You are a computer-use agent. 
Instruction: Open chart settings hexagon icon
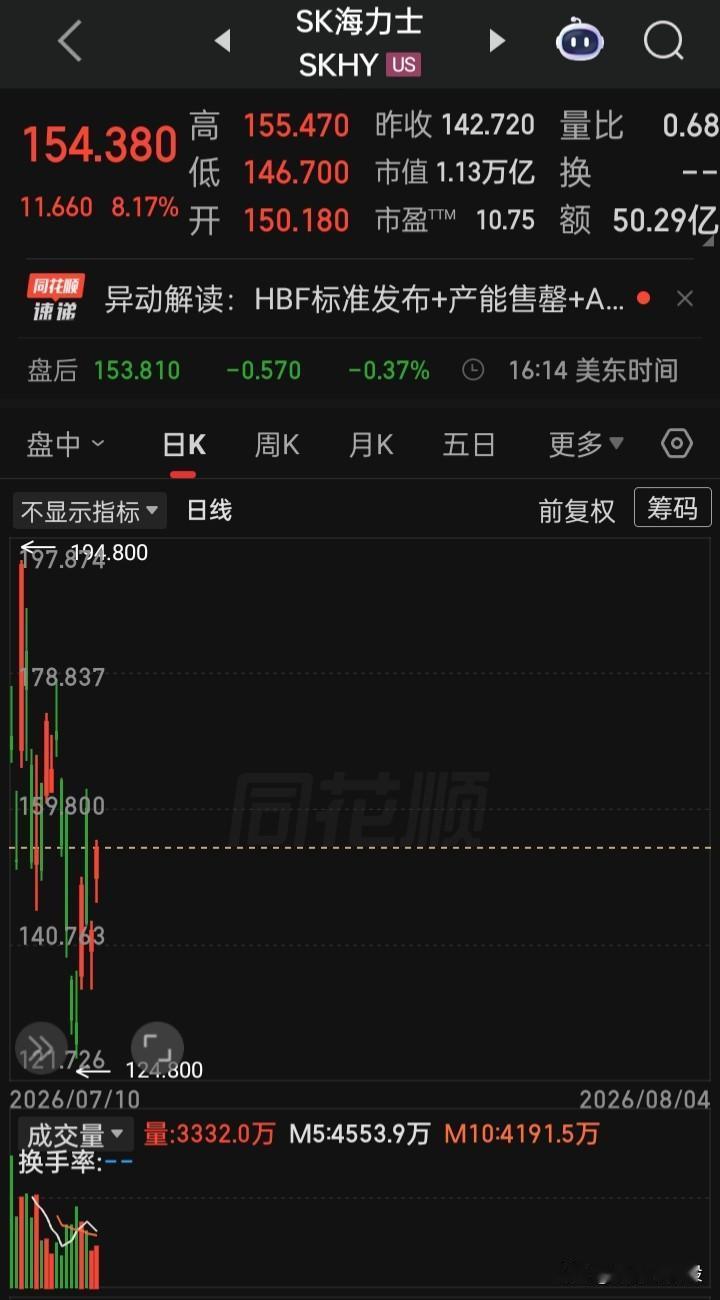coord(677,443)
